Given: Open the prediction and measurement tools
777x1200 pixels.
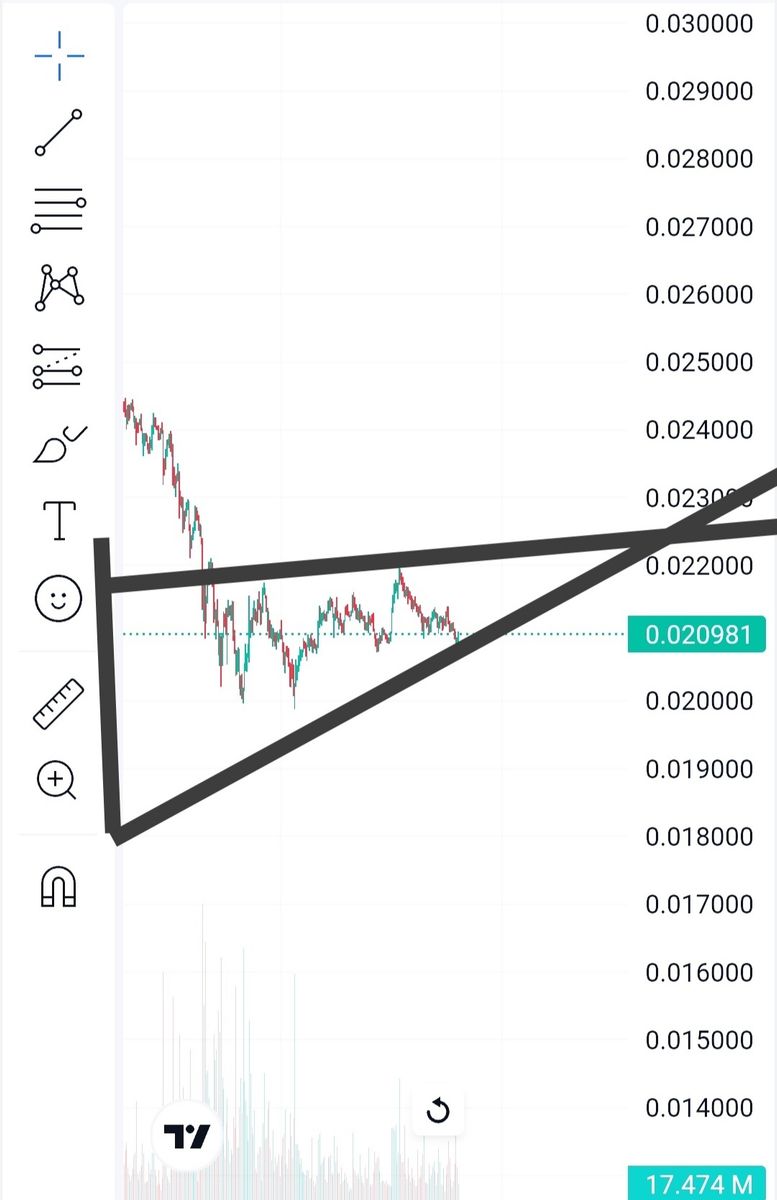Looking at the screenshot, I should (x=59, y=366).
